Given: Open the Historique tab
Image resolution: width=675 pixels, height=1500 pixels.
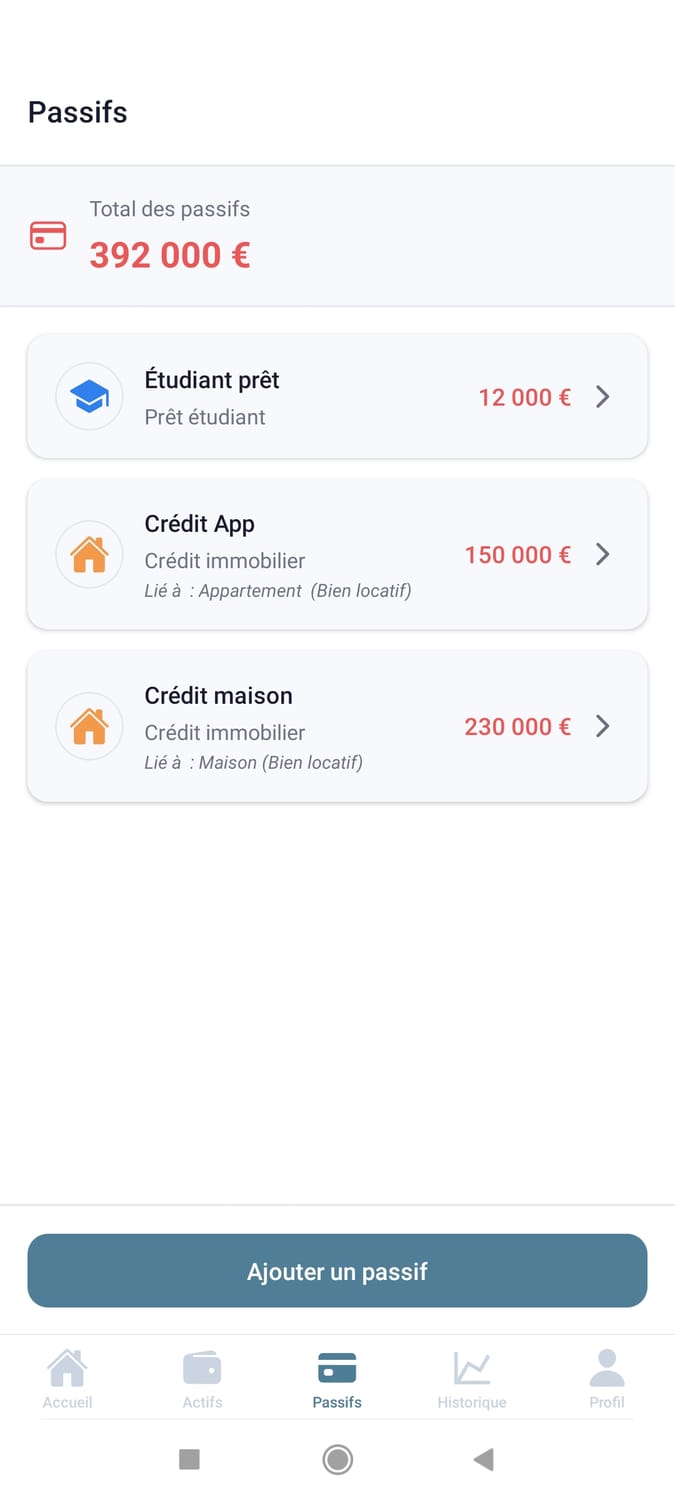Looking at the screenshot, I should (472, 1379).
